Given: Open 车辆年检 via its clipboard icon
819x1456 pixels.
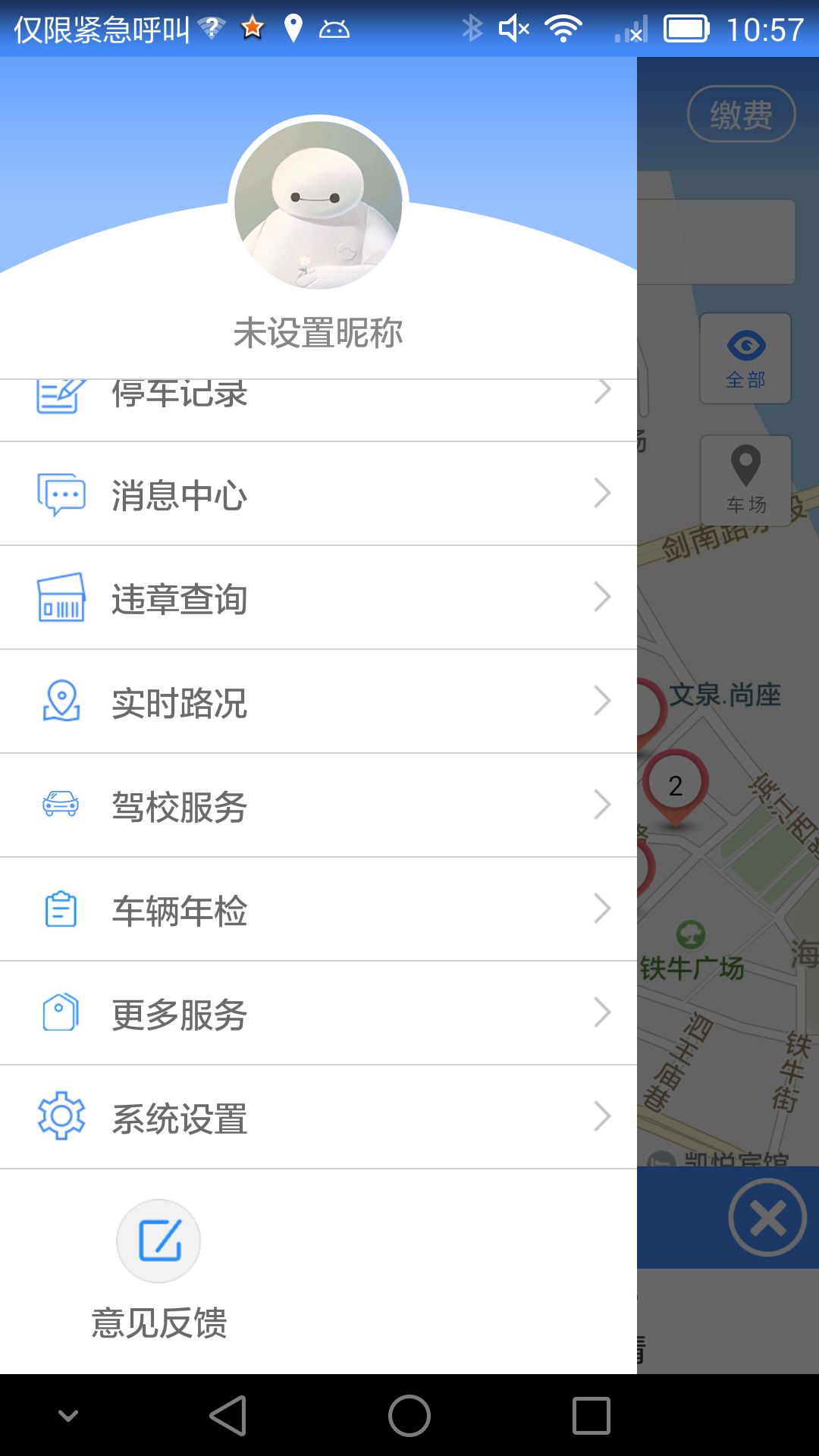Looking at the screenshot, I should 61,908.
